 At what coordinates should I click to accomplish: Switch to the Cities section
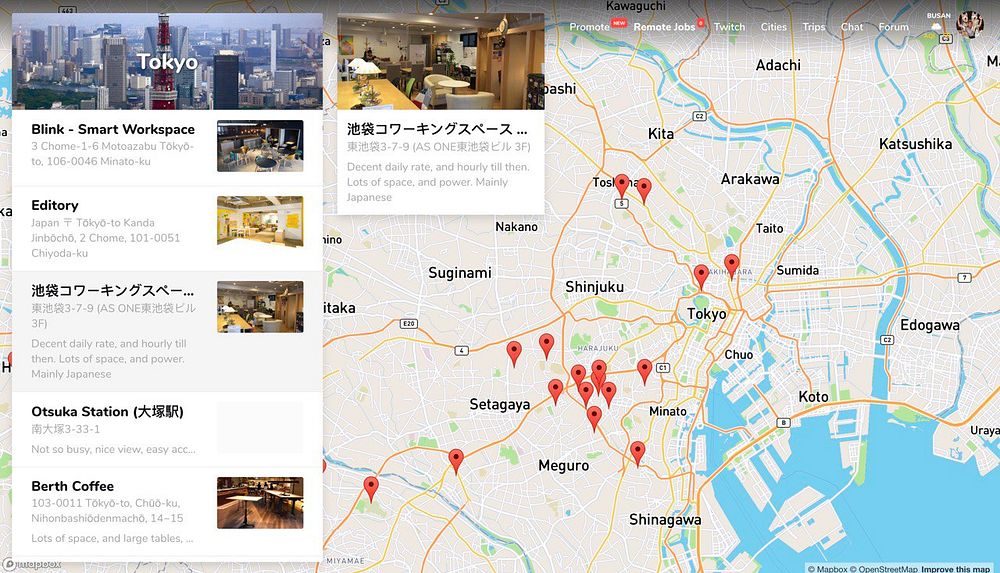773,27
